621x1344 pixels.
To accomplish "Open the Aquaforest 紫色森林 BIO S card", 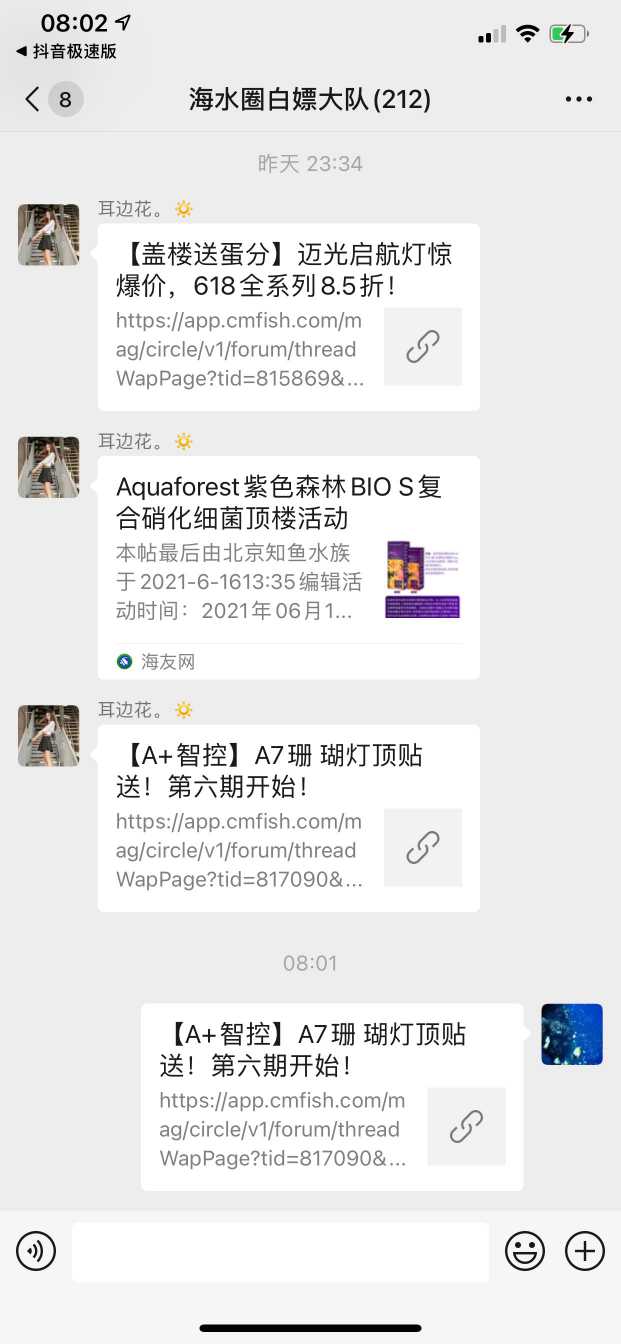I will pyautogui.click(x=288, y=567).
